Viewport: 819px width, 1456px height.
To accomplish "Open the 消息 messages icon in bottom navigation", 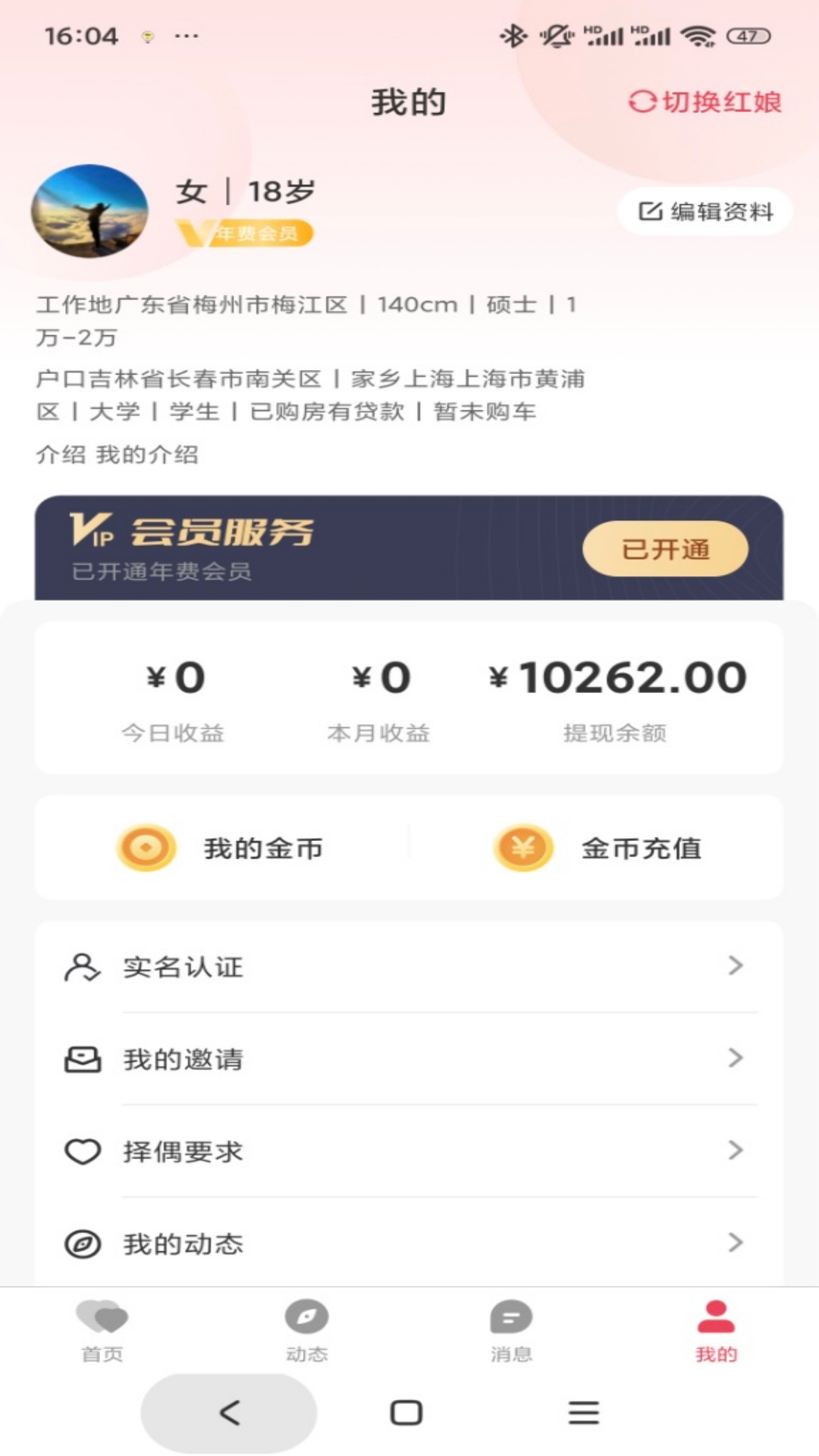I will pos(512,1327).
